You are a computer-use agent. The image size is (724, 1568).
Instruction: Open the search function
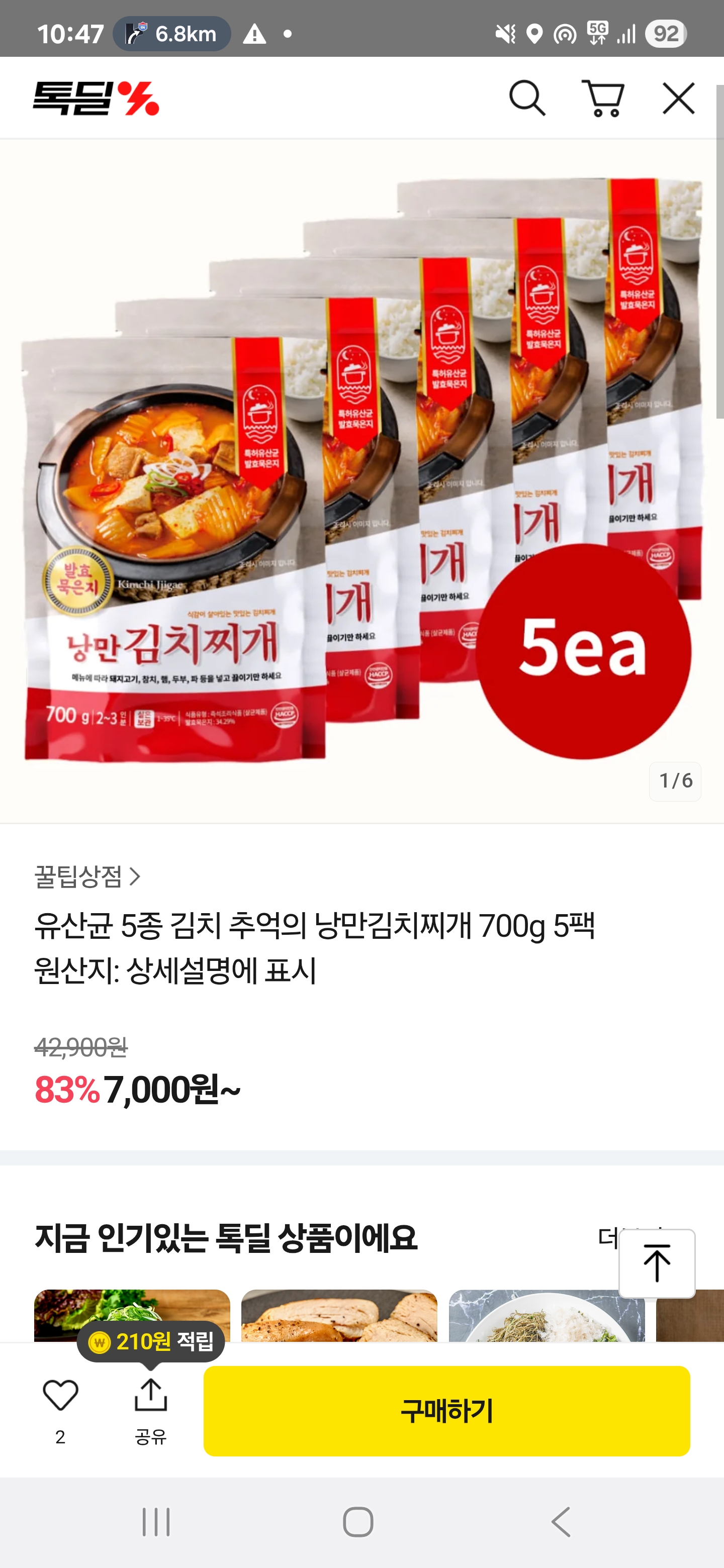(527, 98)
